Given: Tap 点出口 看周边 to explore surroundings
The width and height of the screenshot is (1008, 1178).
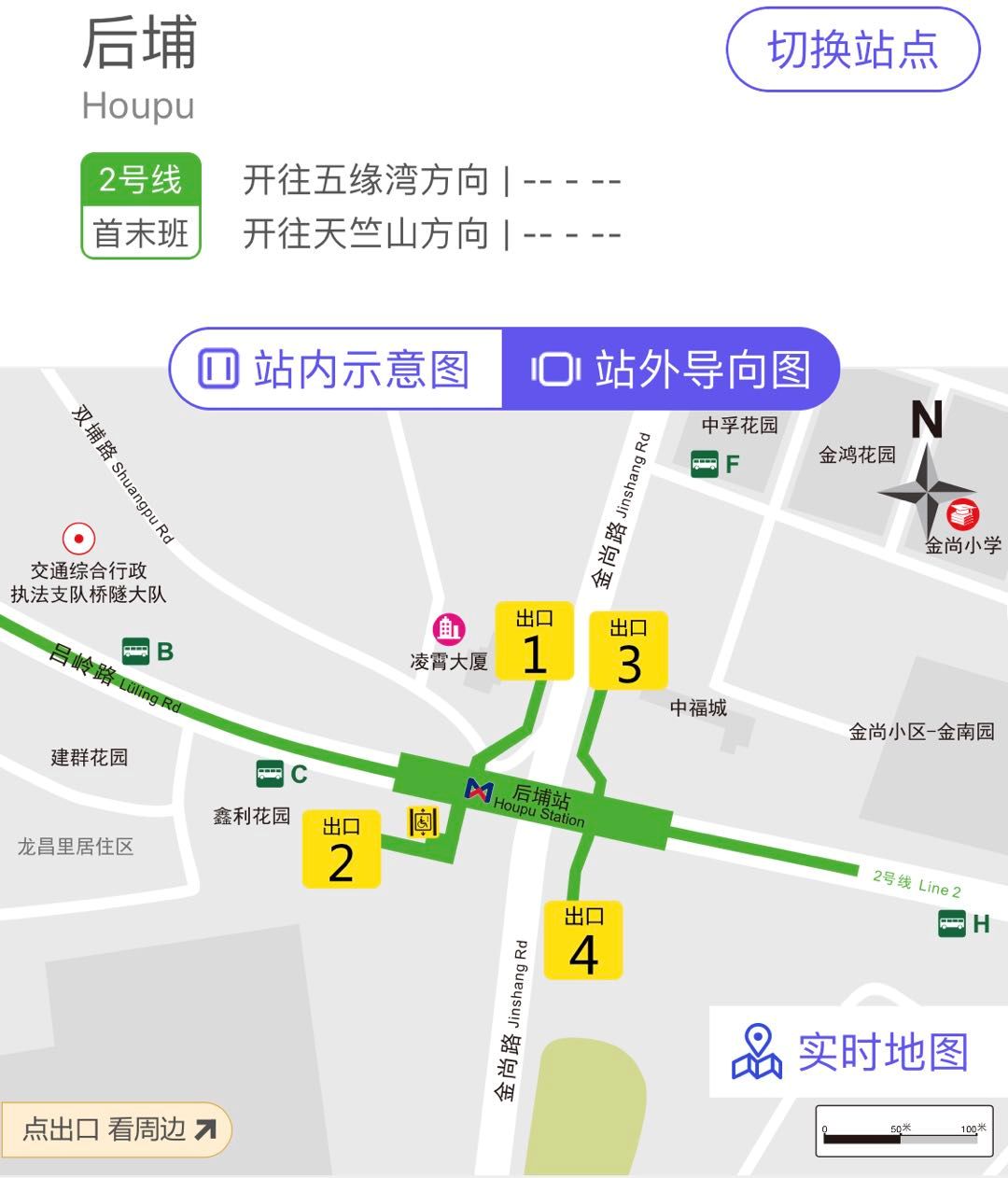Looking at the screenshot, I should tap(117, 1129).
